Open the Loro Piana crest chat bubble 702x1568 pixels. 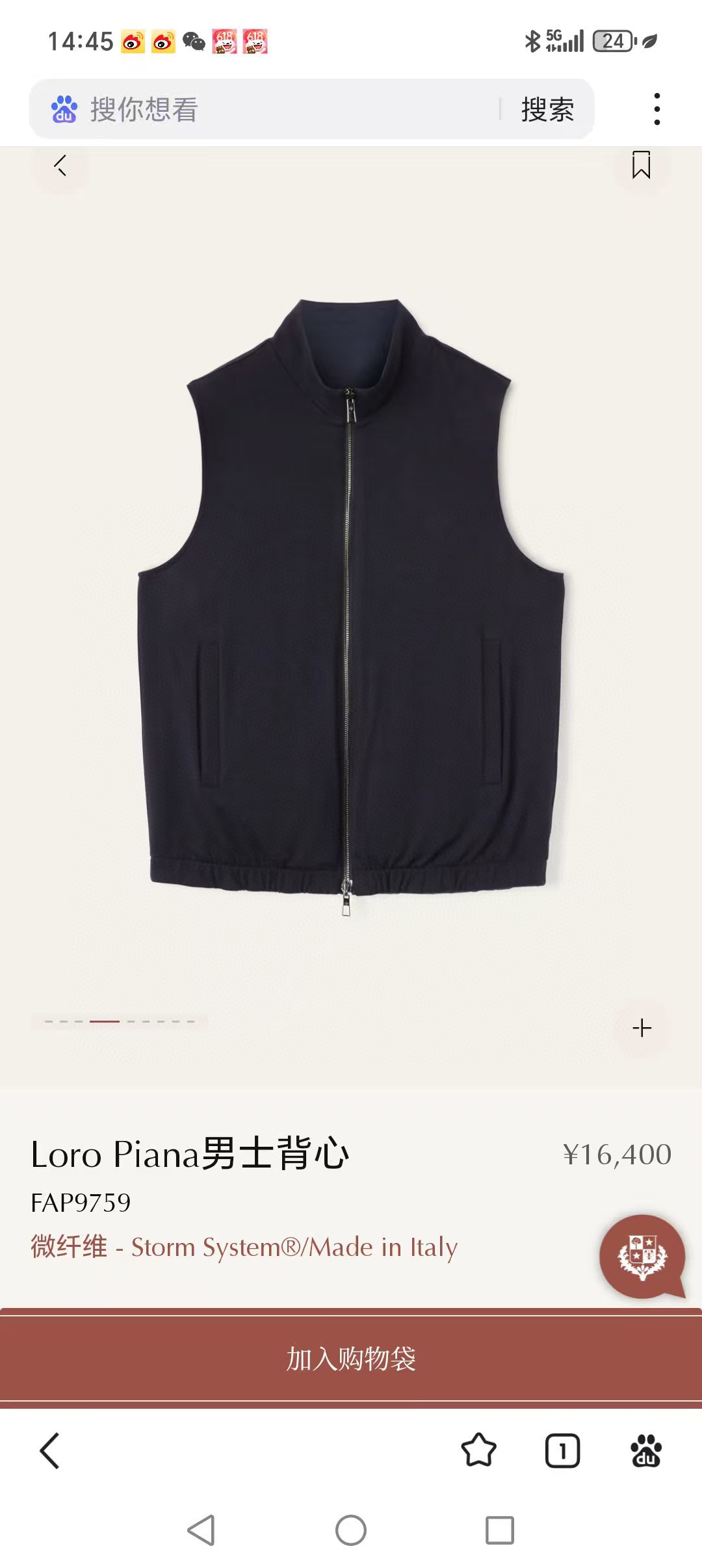pos(642,1257)
